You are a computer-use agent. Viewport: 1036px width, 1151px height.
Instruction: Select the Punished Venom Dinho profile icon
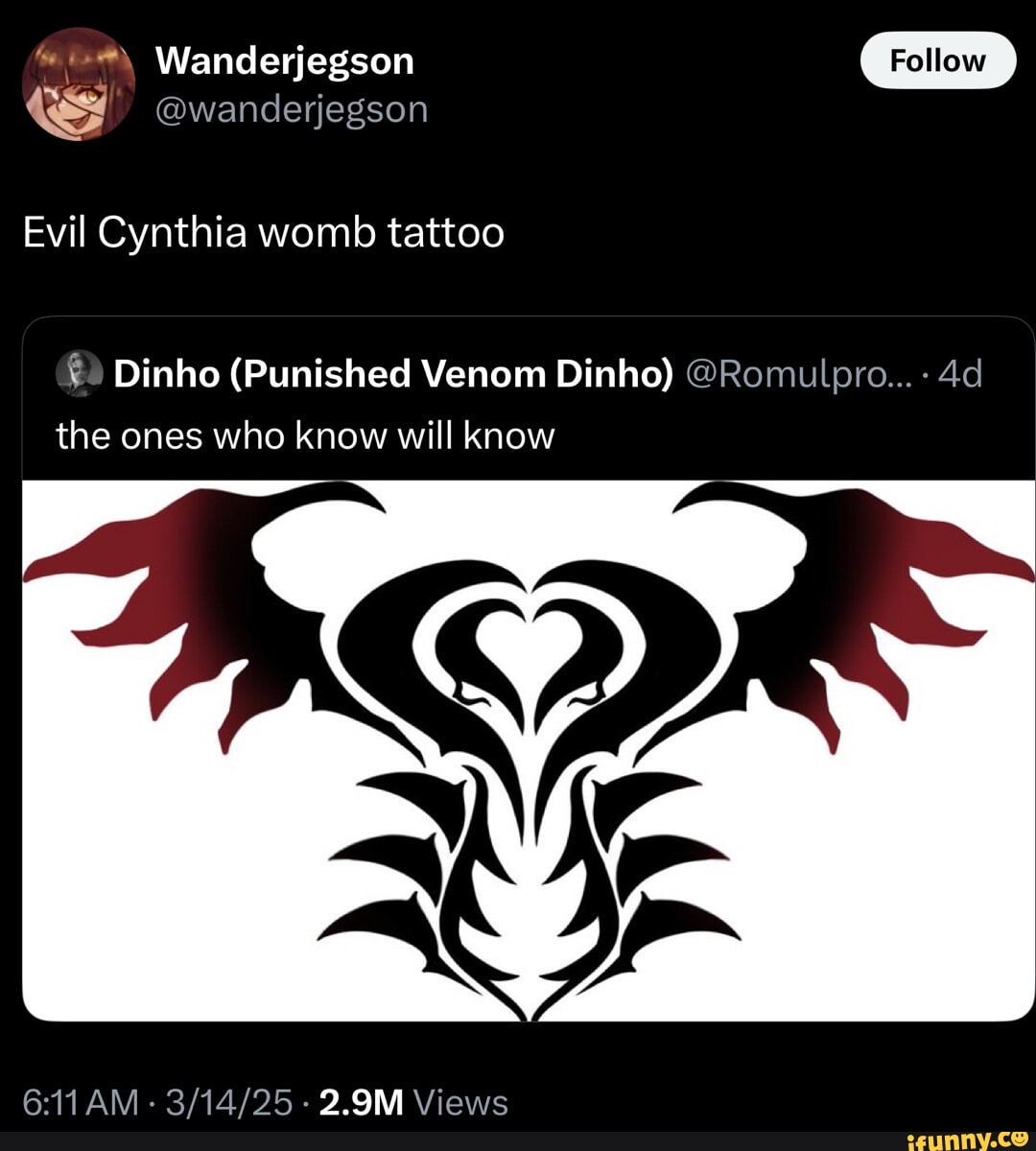80,373
